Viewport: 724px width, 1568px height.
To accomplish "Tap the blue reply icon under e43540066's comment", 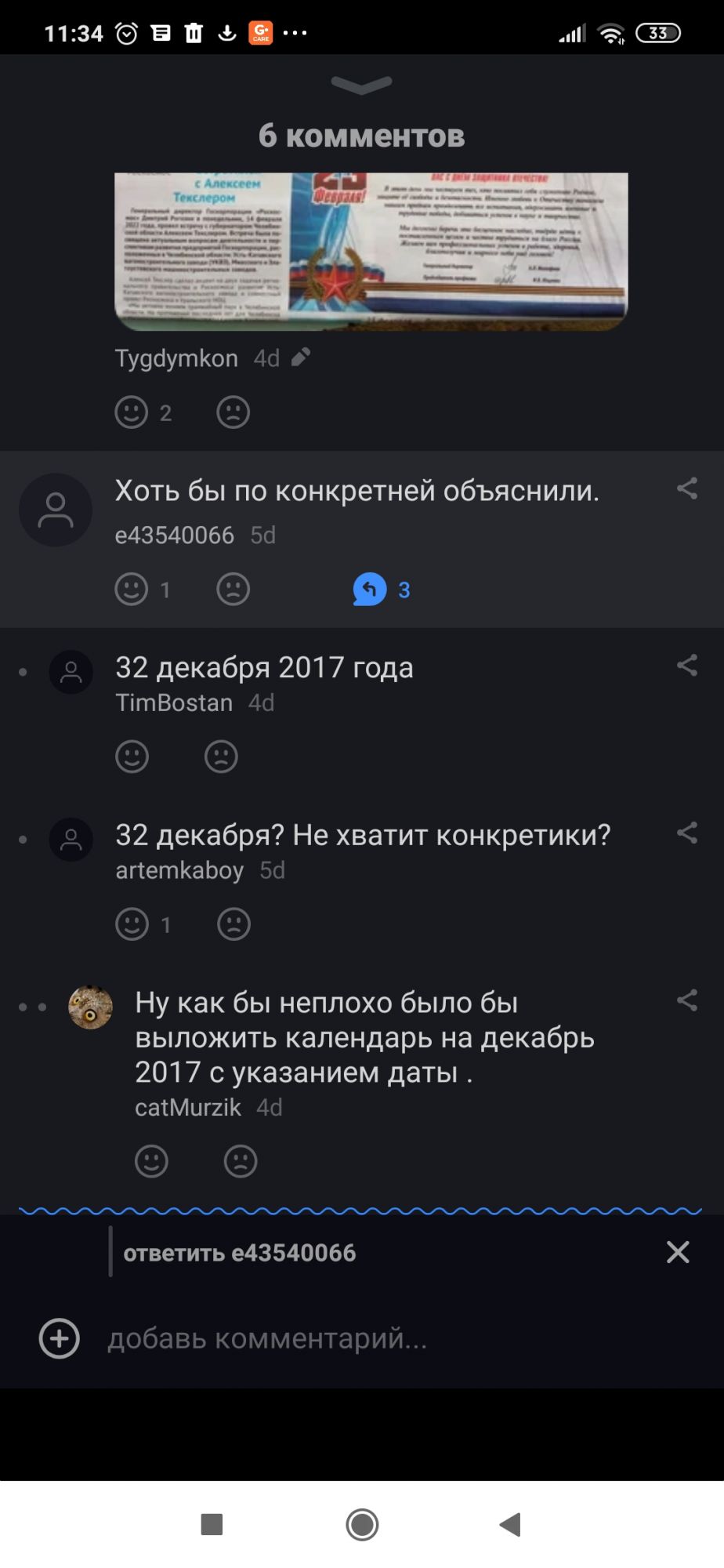I will 370,590.
